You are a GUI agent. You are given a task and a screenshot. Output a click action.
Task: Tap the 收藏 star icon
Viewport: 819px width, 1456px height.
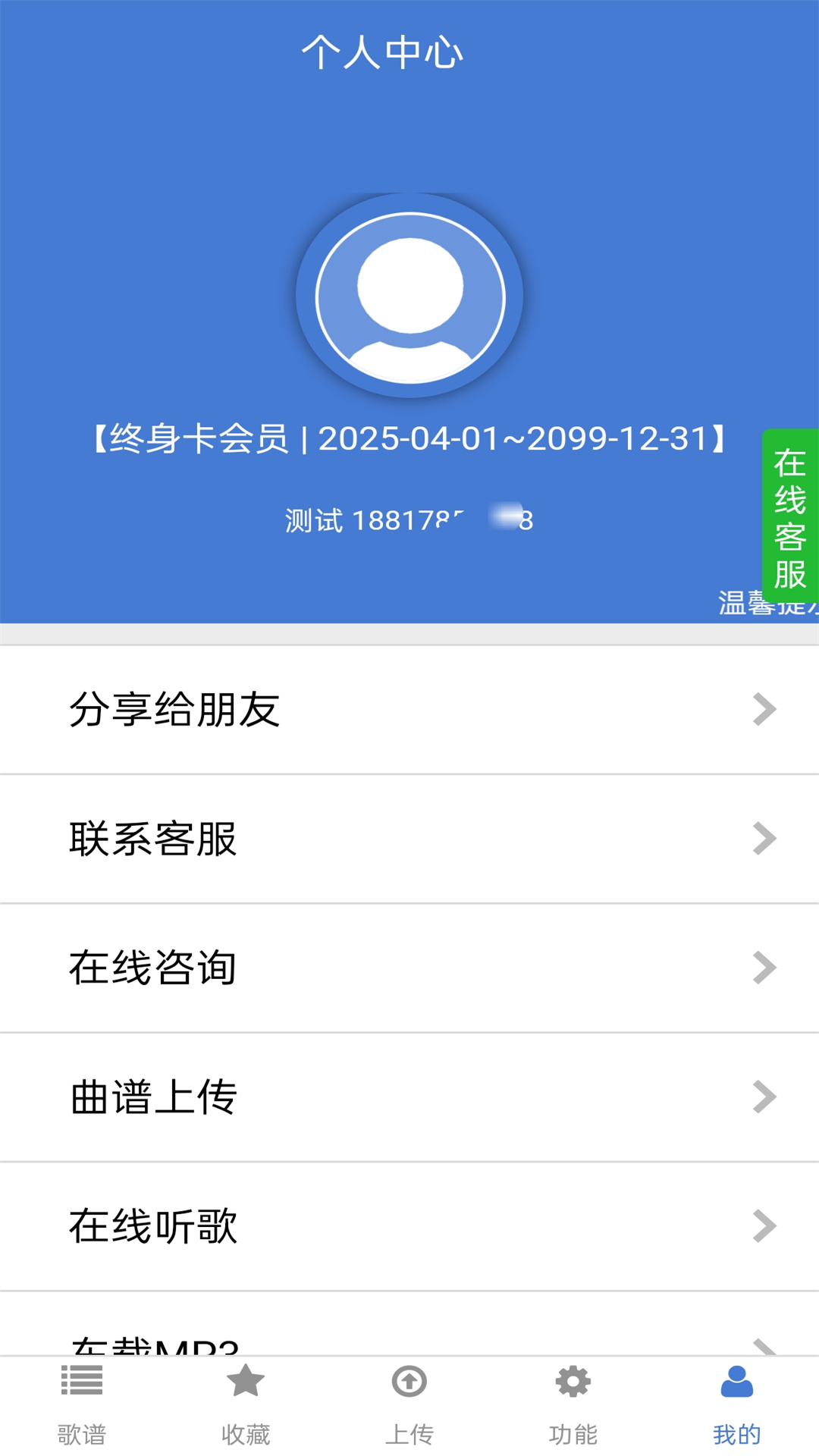(245, 1382)
